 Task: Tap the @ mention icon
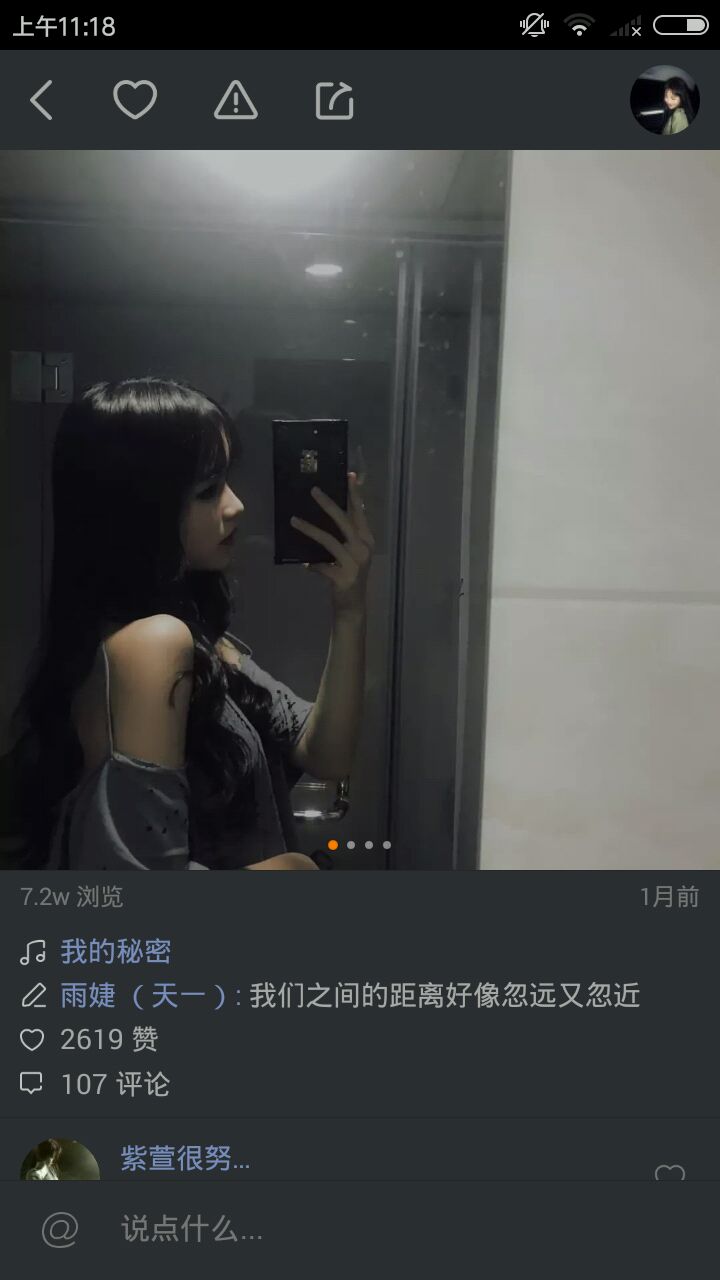[x=60, y=1229]
